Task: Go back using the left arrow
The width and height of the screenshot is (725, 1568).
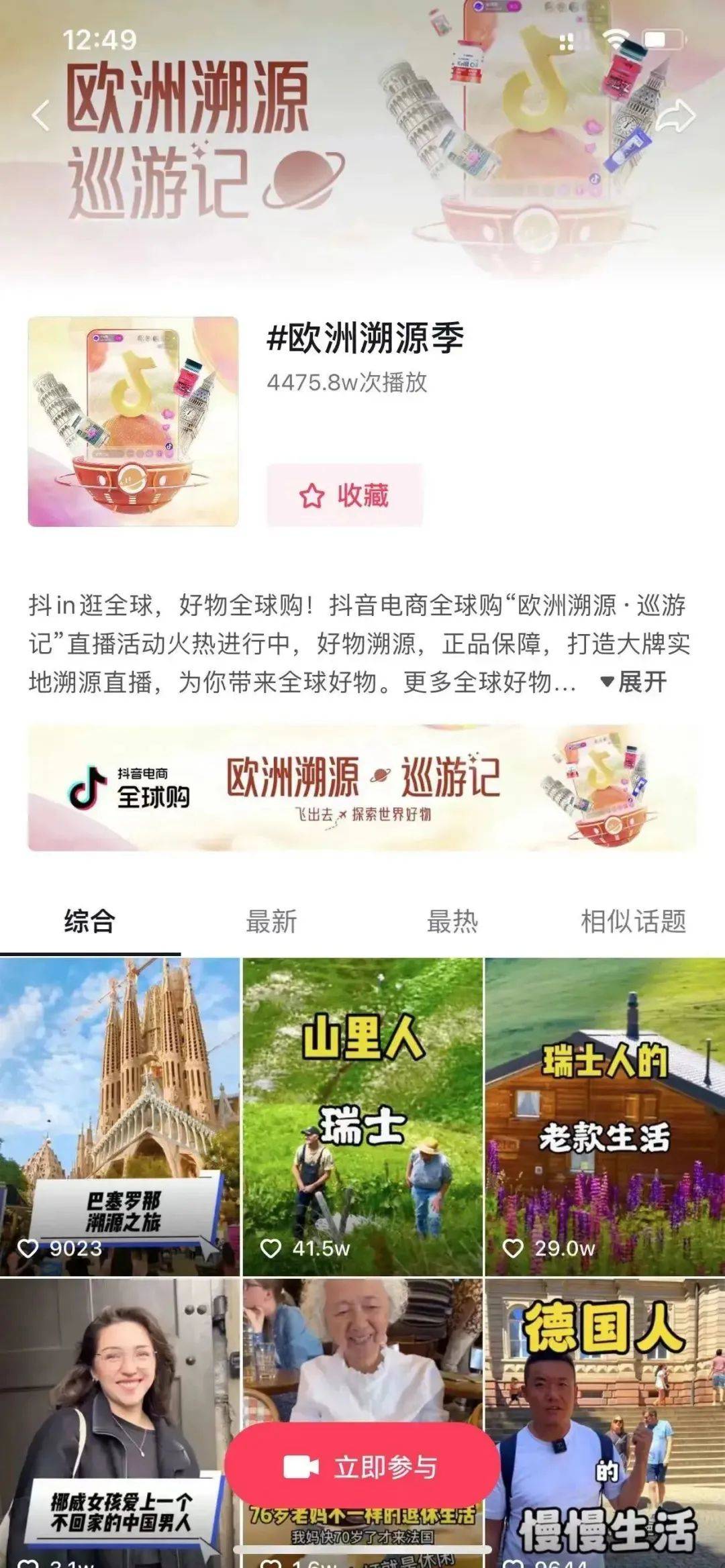Action: pyautogui.click(x=41, y=115)
